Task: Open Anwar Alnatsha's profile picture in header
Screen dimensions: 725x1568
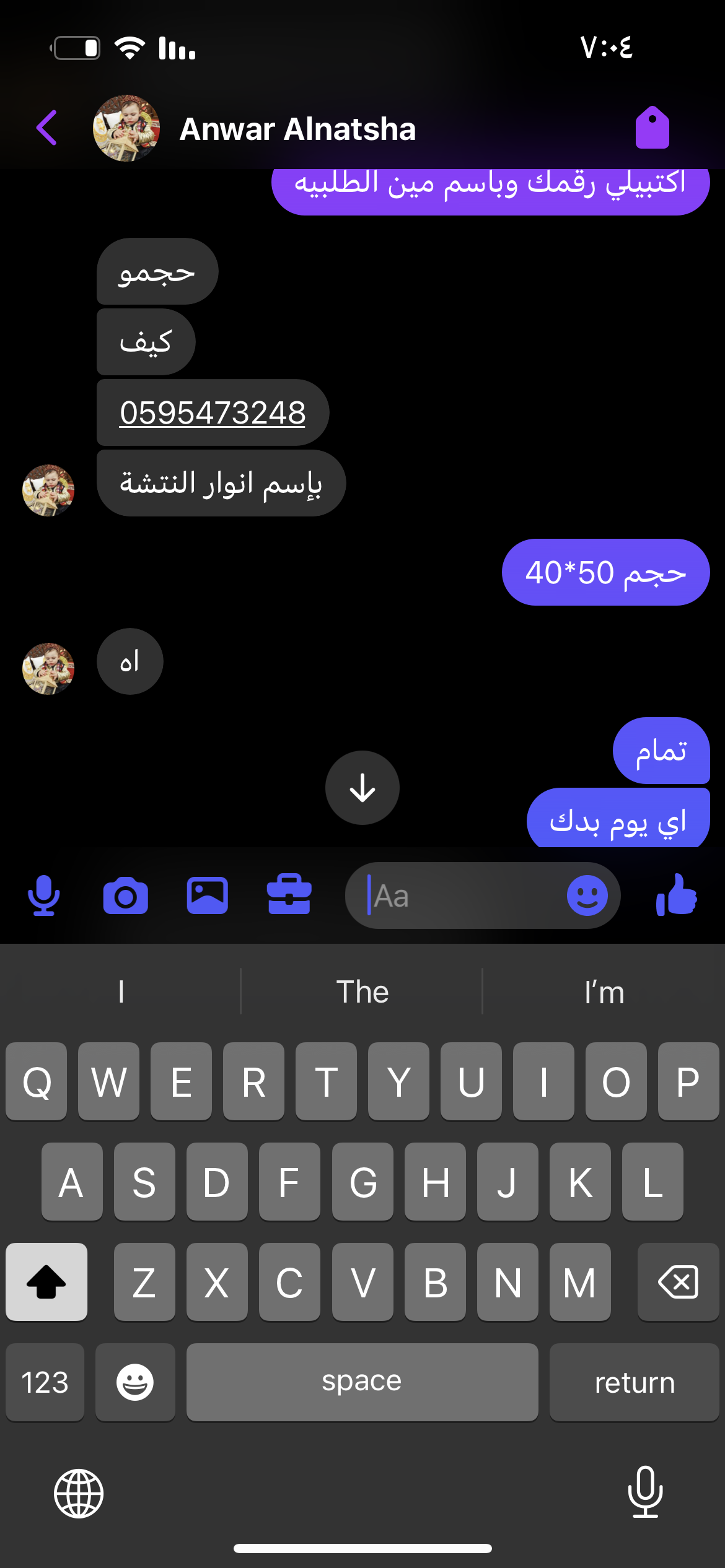Action: pyautogui.click(x=126, y=128)
